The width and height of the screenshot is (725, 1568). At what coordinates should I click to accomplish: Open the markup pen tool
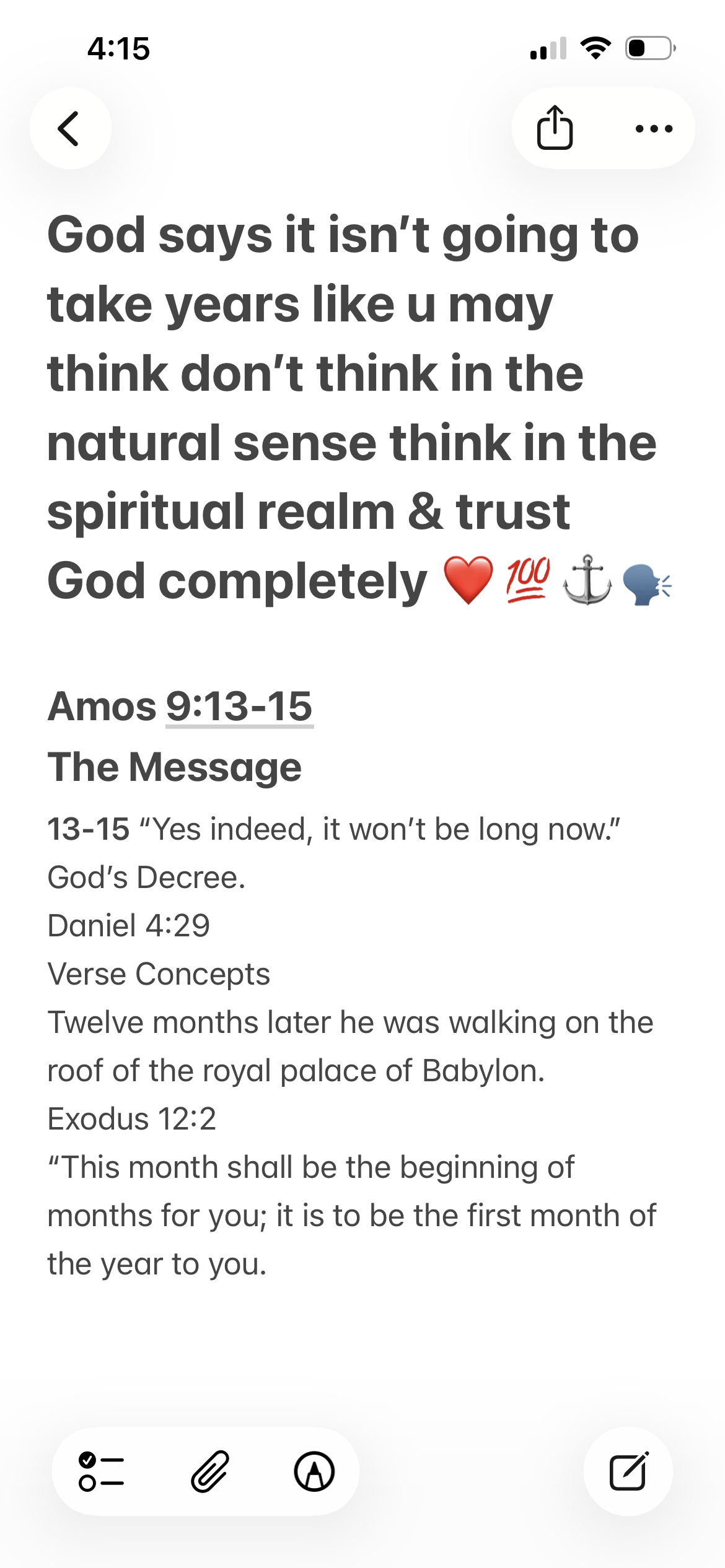tap(314, 1471)
